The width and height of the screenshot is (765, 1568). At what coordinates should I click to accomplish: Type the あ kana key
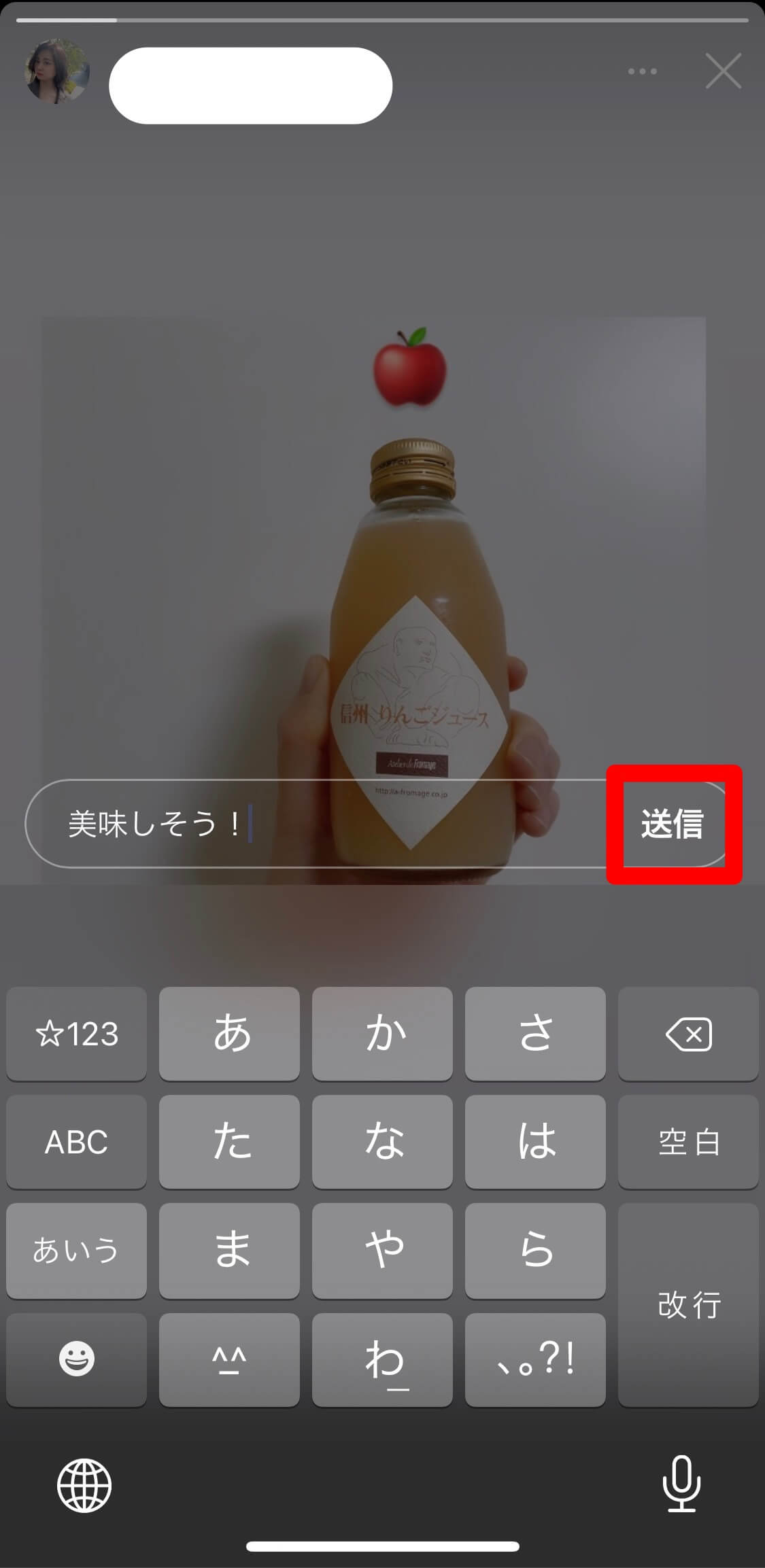click(229, 1034)
